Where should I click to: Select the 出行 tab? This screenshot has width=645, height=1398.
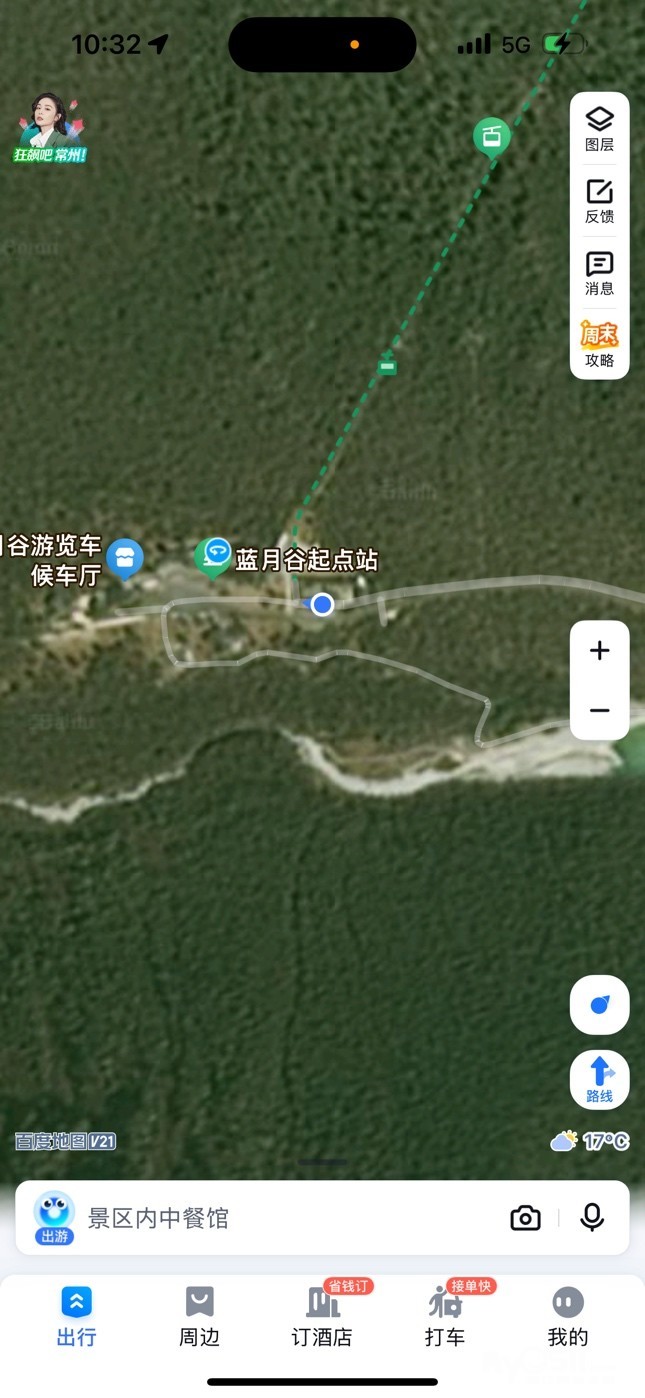(76, 1316)
